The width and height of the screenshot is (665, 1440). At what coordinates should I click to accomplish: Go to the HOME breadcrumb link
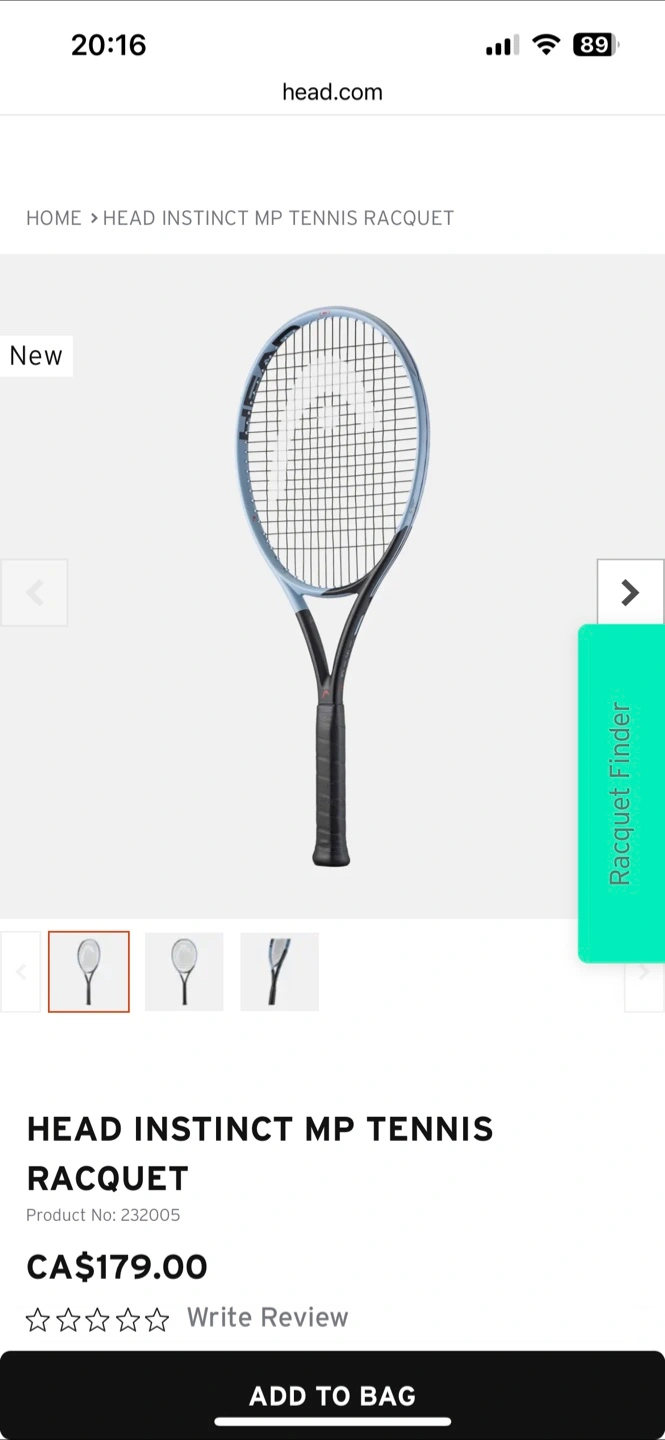(54, 218)
